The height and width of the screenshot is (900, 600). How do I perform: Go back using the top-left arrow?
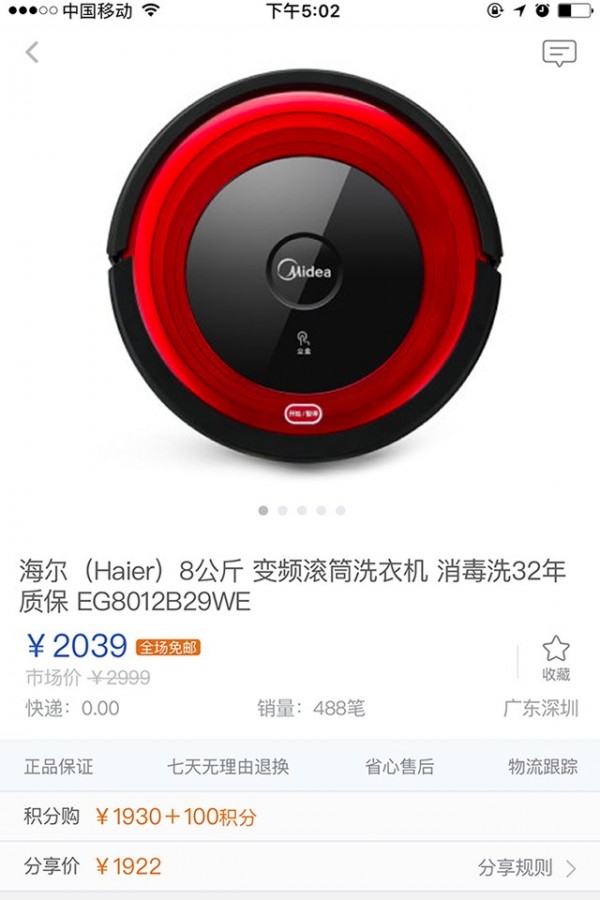33,52
